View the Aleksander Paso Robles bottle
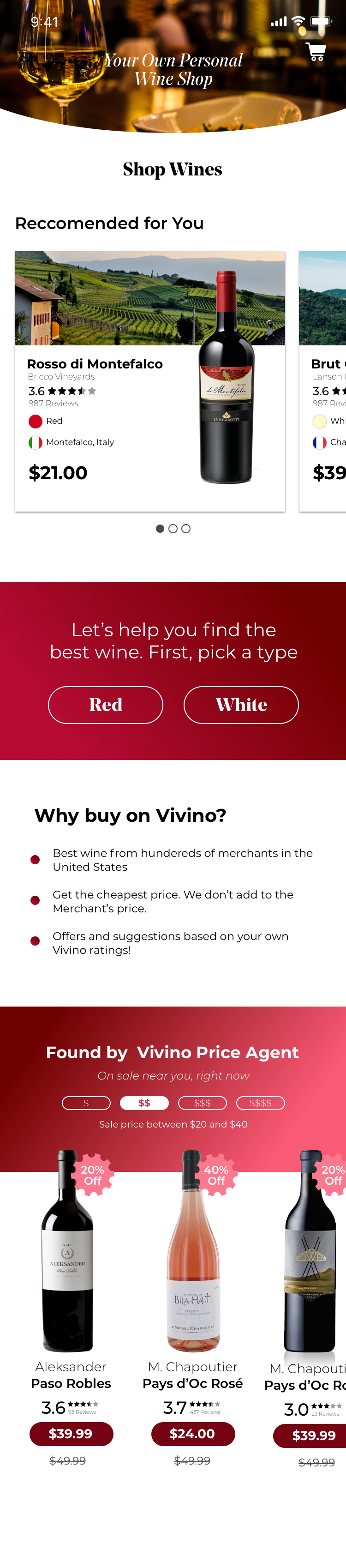Image resolution: width=346 pixels, height=1568 pixels. (68, 1251)
